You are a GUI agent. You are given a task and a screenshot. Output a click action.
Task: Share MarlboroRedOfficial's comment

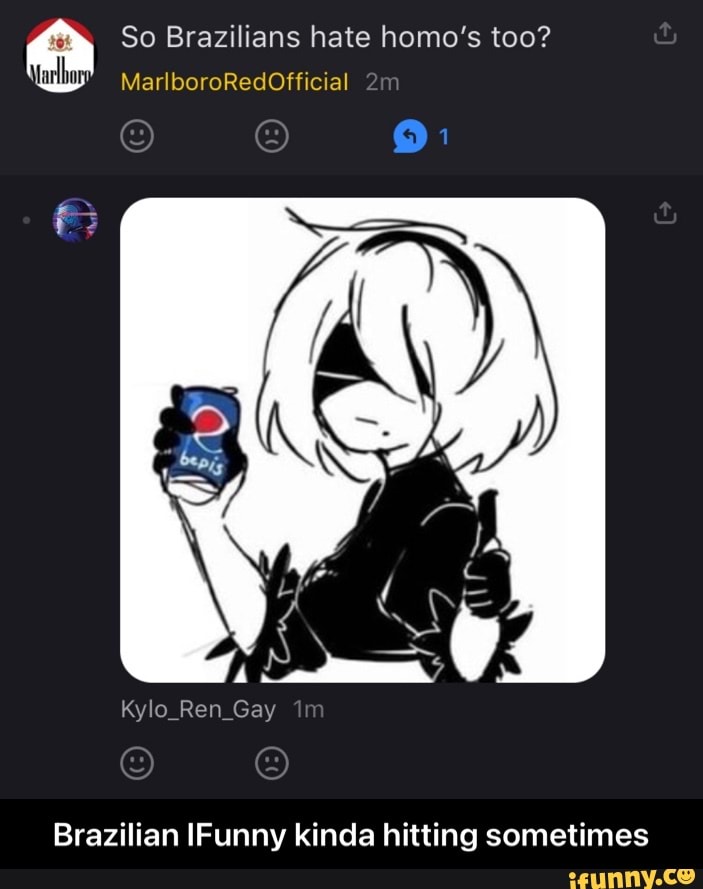(x=665, y=36)
